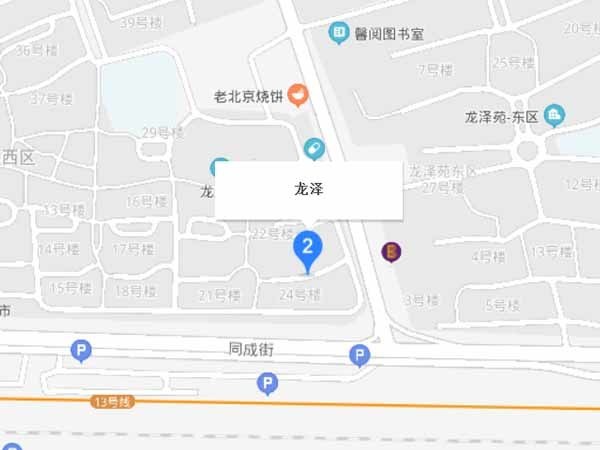Tap the purple icon beside the road

point(393,251)
